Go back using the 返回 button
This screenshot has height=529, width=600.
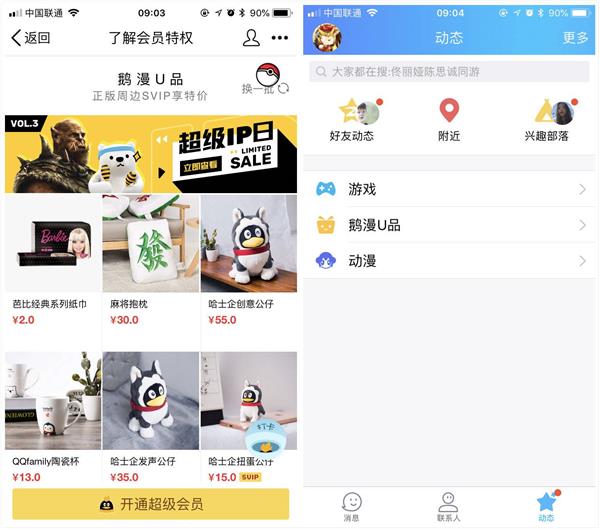click(x=30, y=38)
